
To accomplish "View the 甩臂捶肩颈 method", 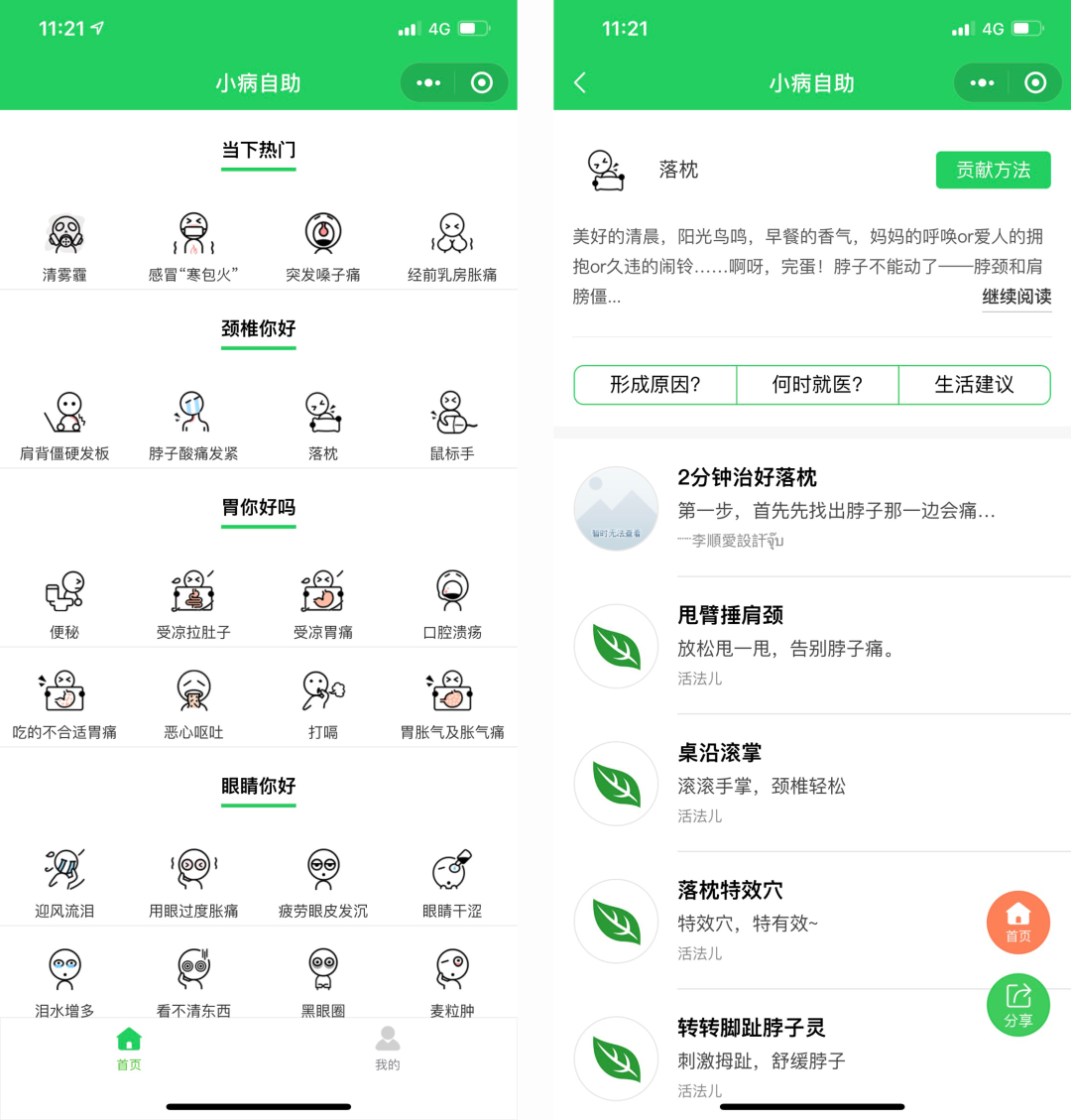I will click(731, 616).
